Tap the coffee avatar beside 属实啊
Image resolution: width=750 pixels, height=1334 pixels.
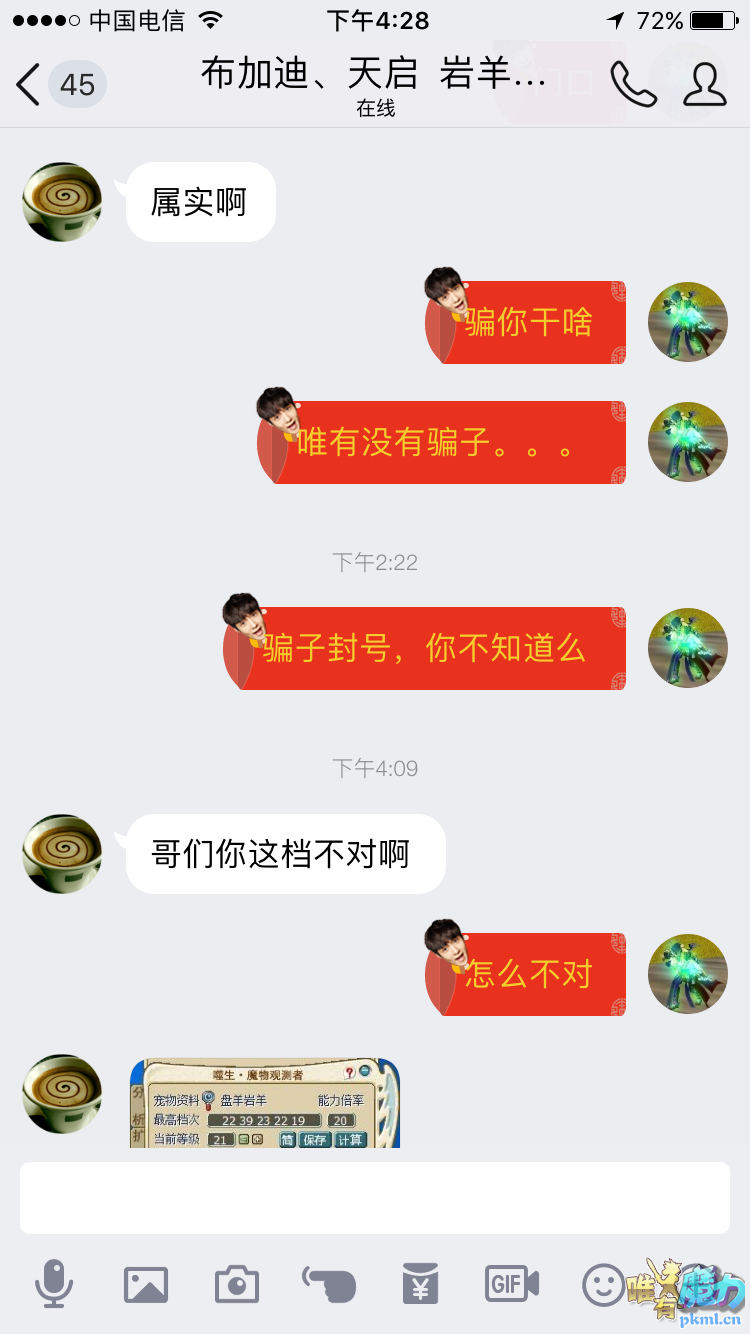[62, 202]
